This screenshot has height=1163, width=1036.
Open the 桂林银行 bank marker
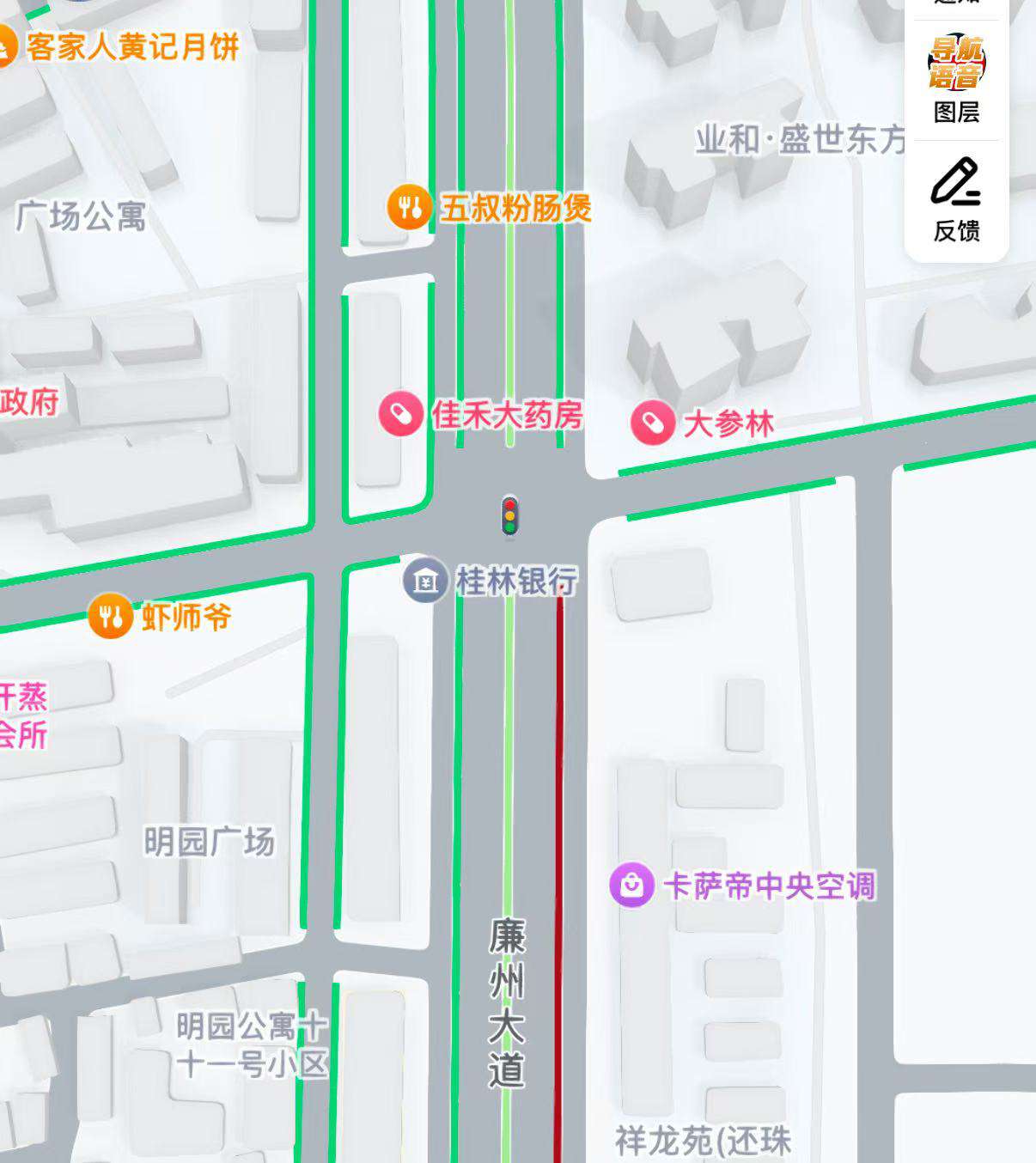pyautogui.click(x=425, y=581)
